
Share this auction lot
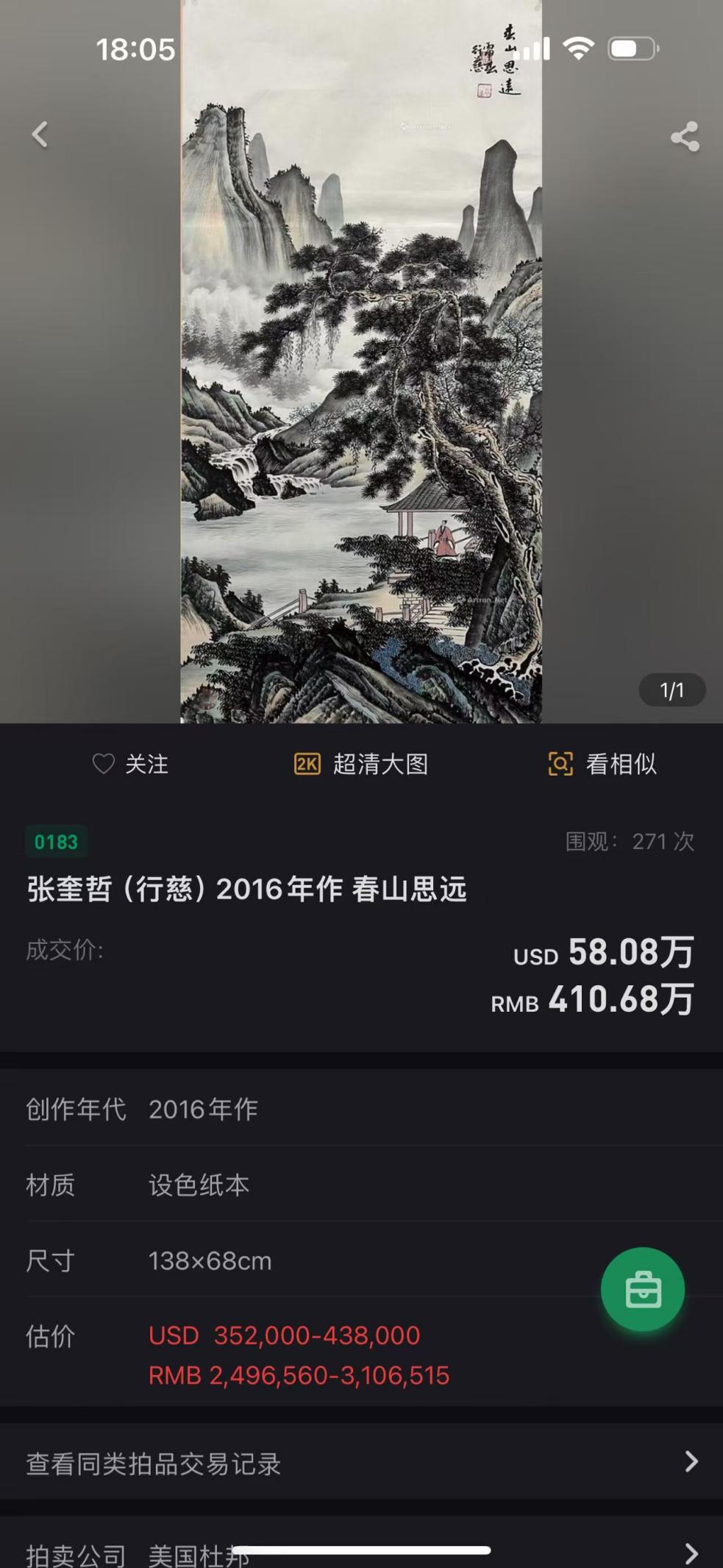click(x=684, y=137)
